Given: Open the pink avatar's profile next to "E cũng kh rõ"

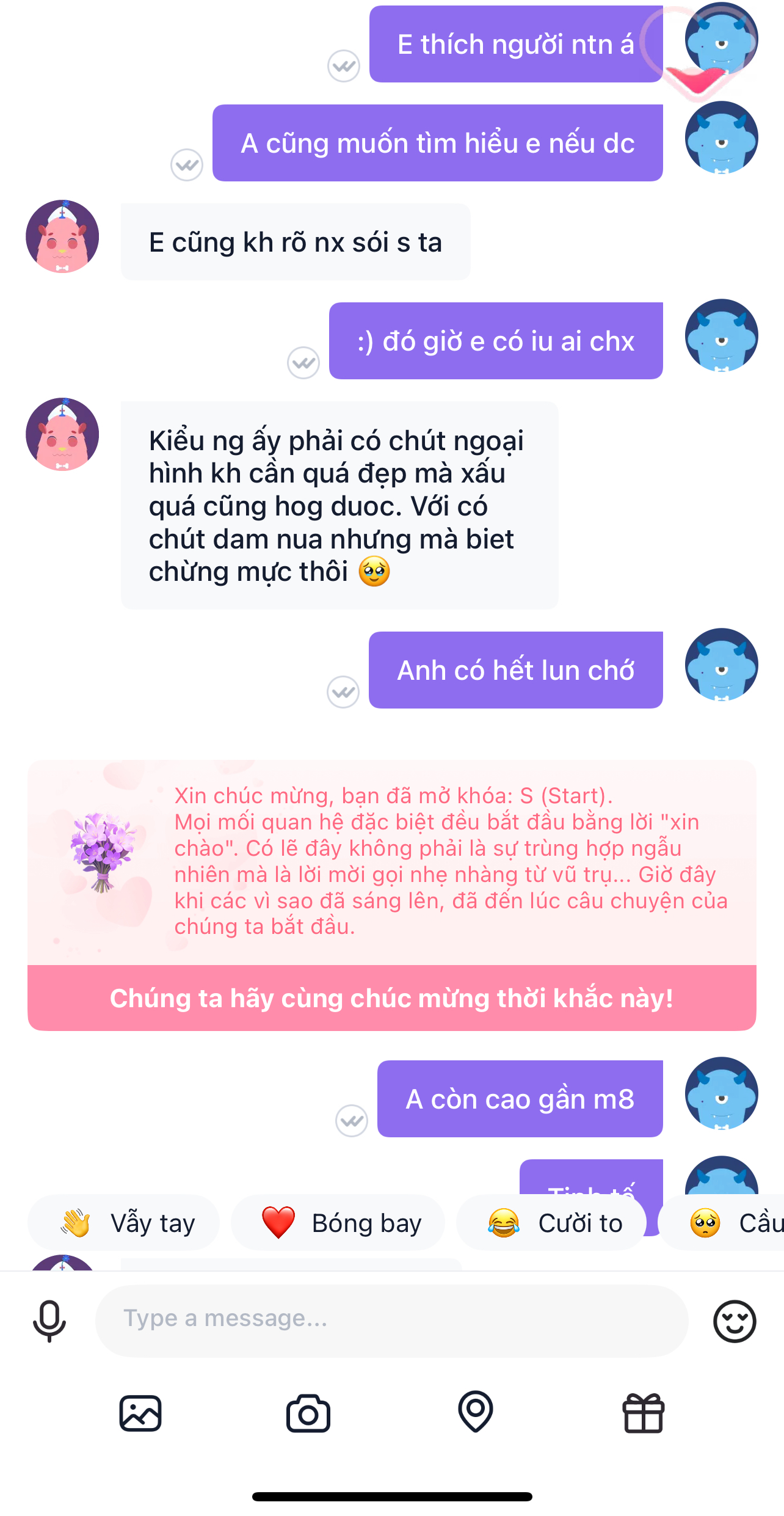Looking at the screenshot, I should coord(62,236).
